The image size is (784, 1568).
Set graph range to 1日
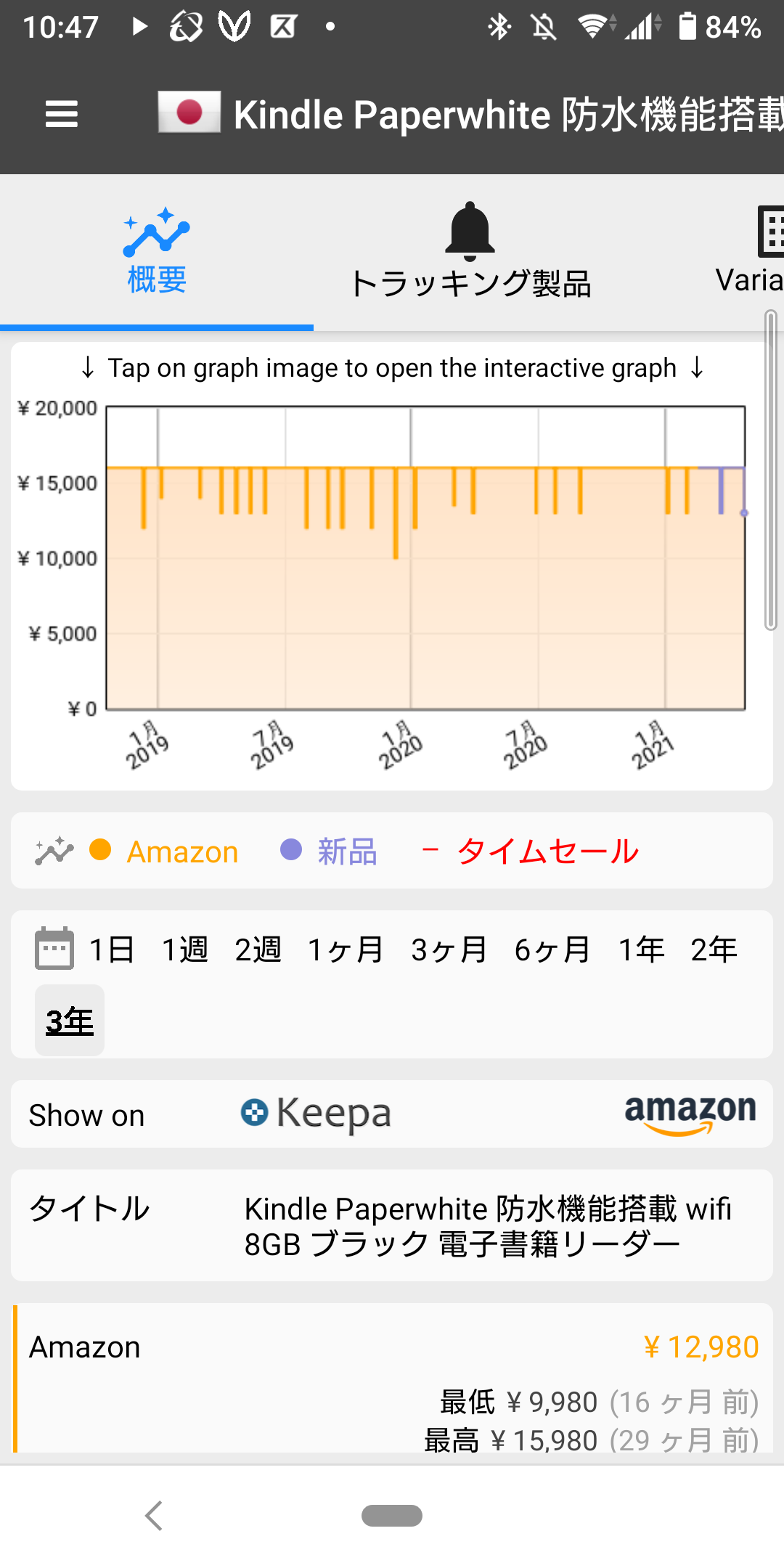click(112, 950)
